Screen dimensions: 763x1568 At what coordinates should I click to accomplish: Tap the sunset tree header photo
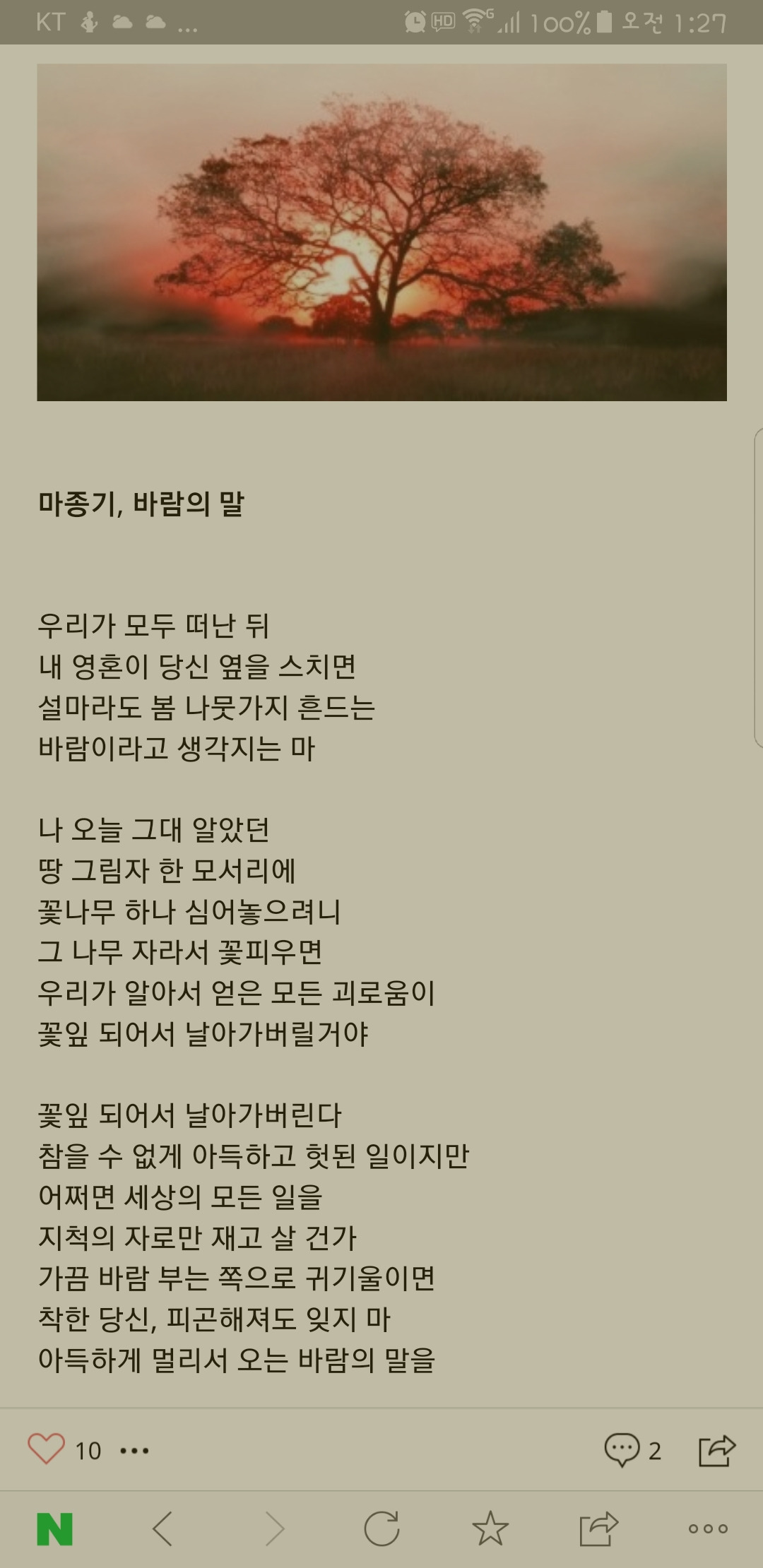(381, 233)
